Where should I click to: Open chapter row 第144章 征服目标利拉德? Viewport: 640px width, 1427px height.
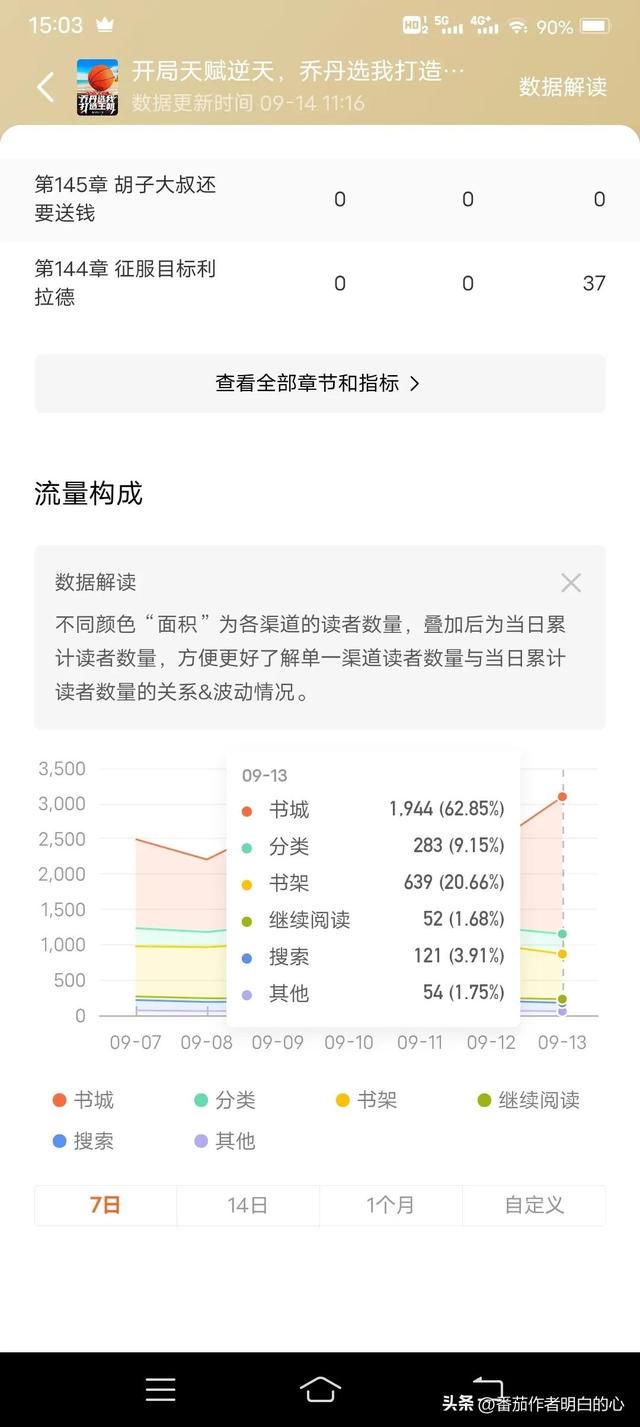pyautogui.click(x=320, y=283)
